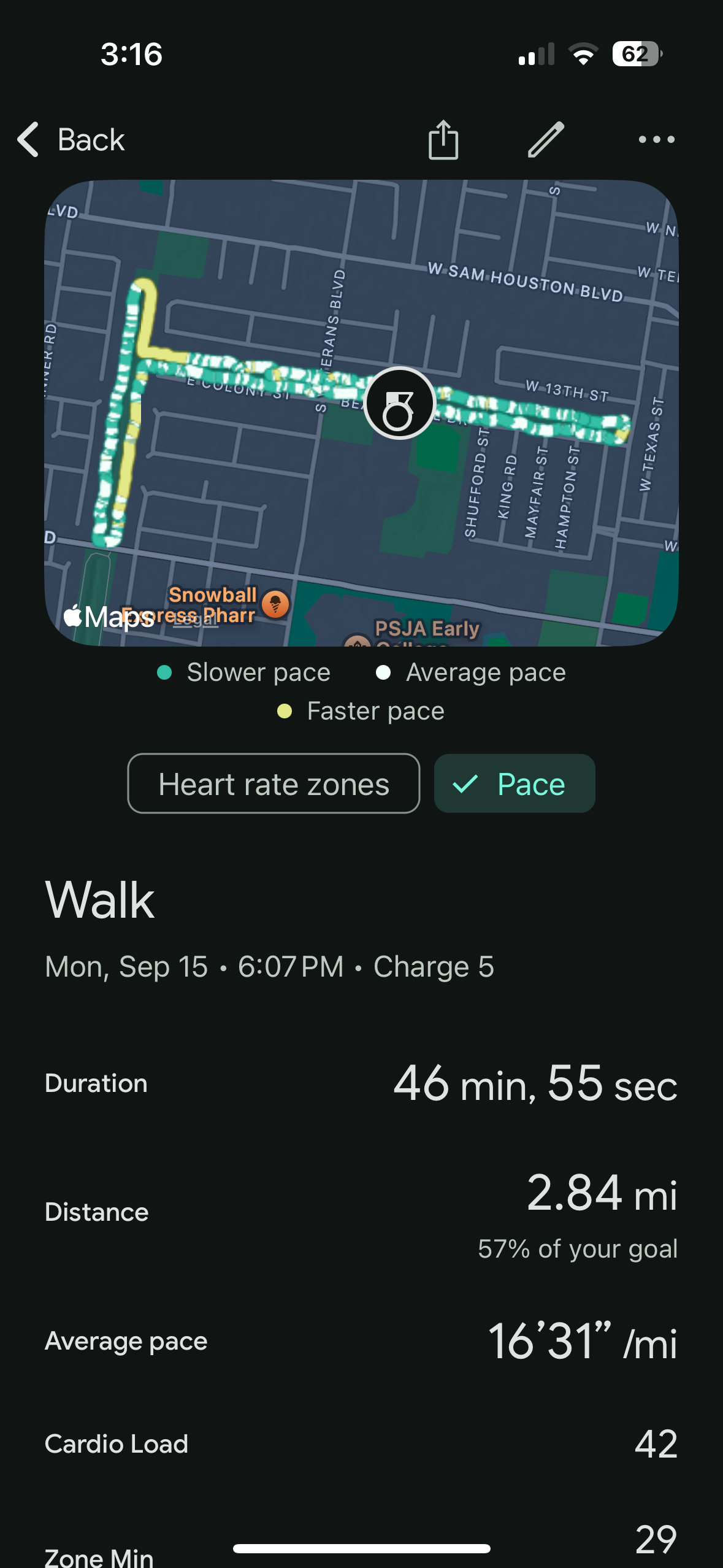
Task: Go back to the previous screen
Action: 71,140
